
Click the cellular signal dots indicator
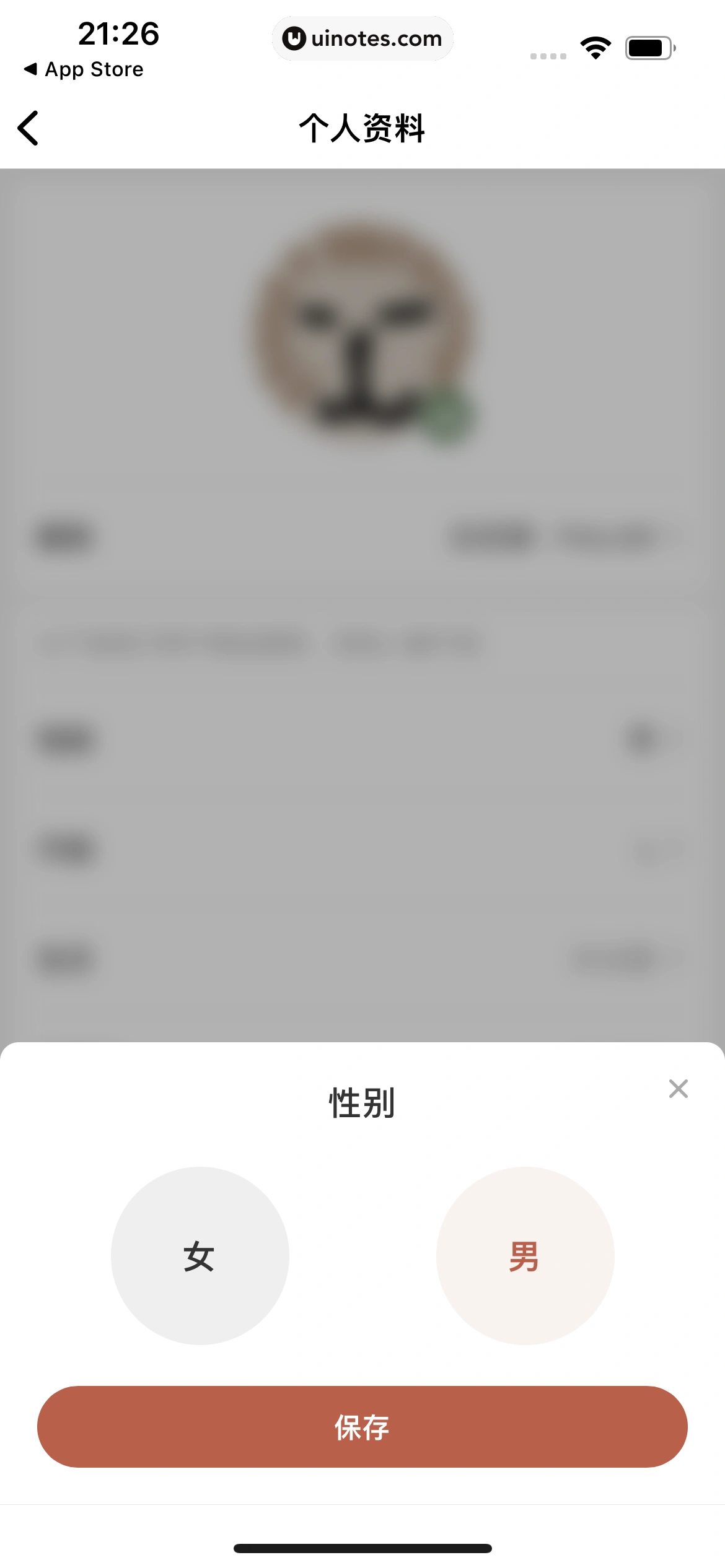coord(547,56)
